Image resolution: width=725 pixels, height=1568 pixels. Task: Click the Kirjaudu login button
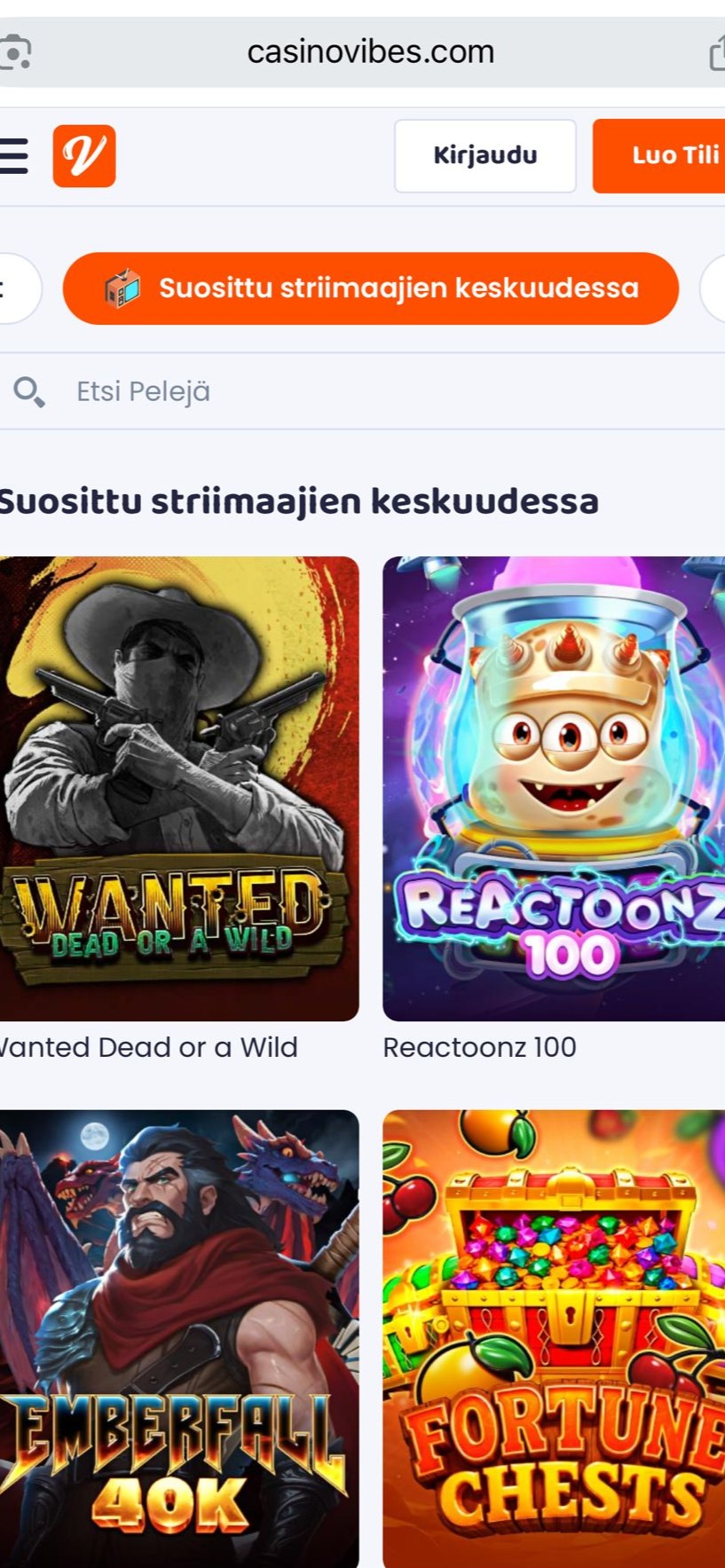pyautogui.click(x=485, y=156)
